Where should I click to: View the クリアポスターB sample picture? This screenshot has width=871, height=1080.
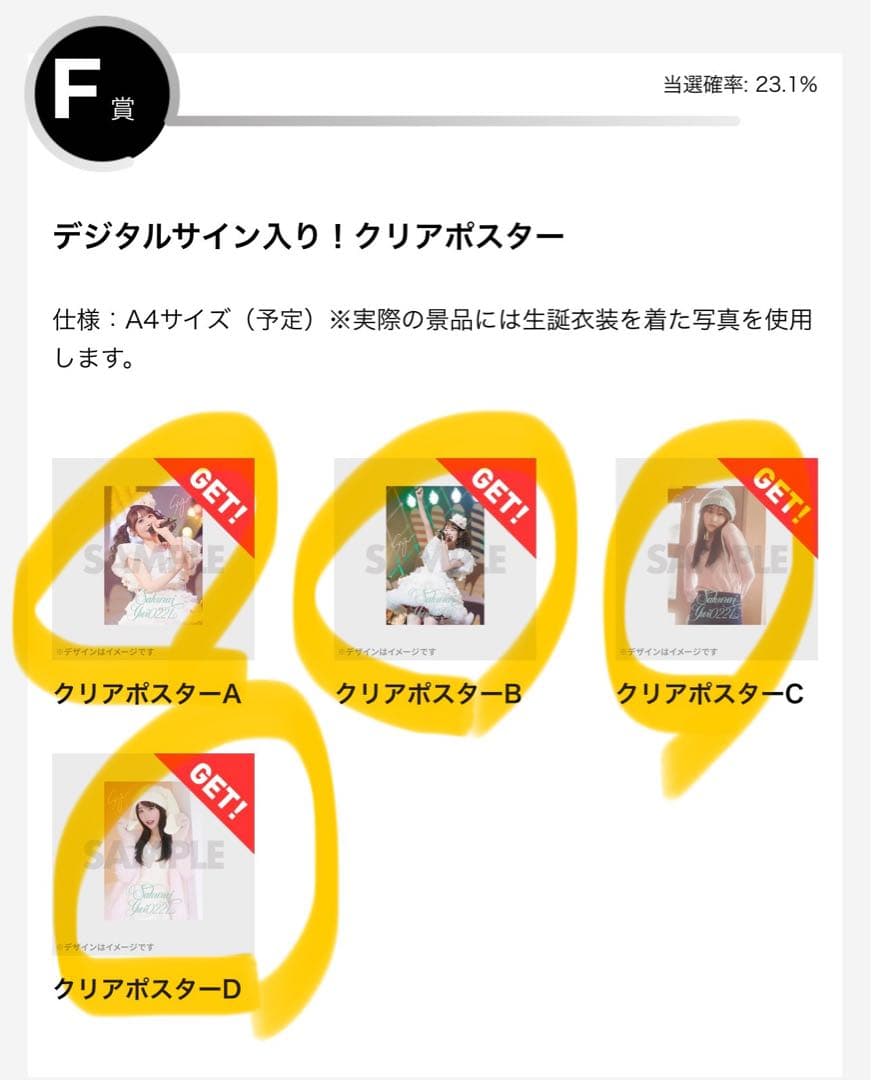(435, 558)
